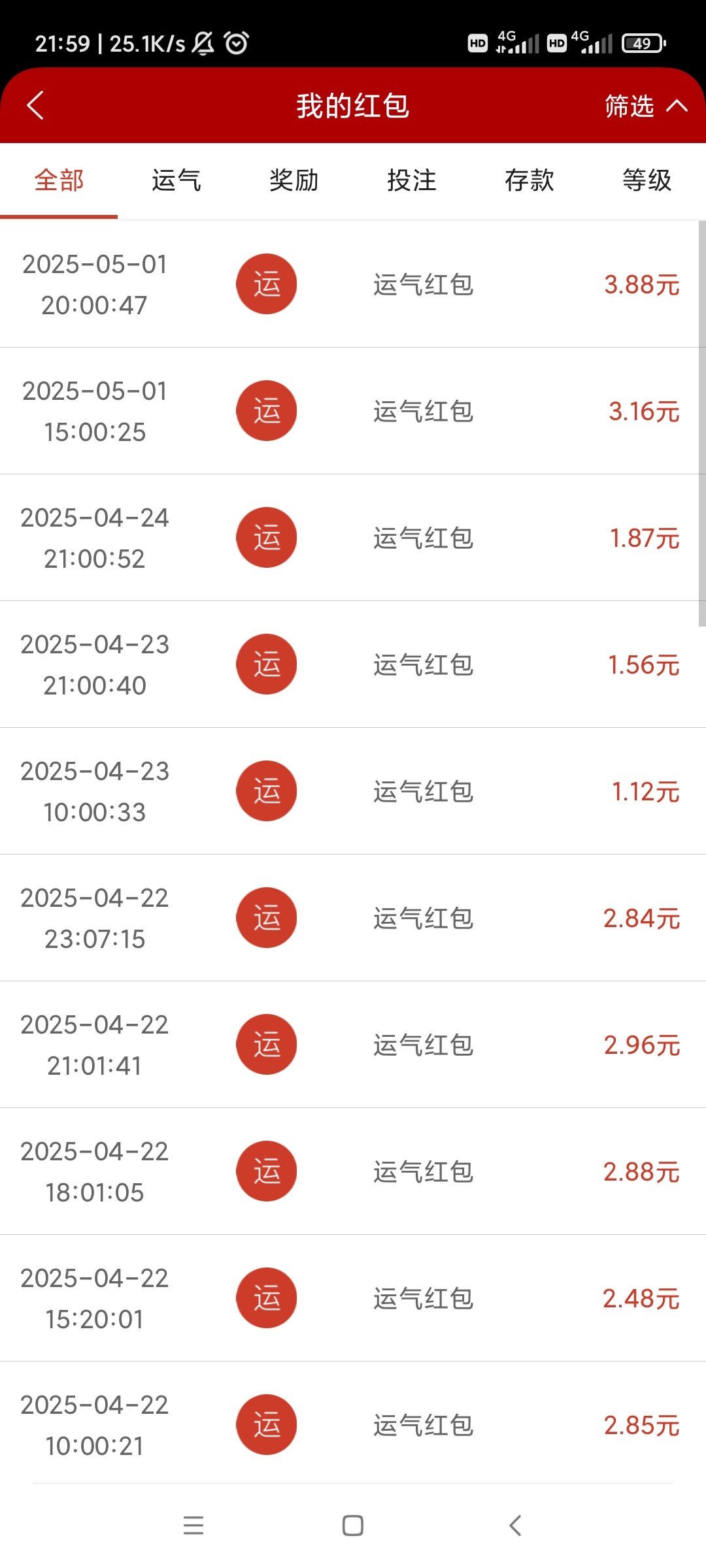Tap the system home button
The image size is (706, 1568).
[x=353, y=1526]
